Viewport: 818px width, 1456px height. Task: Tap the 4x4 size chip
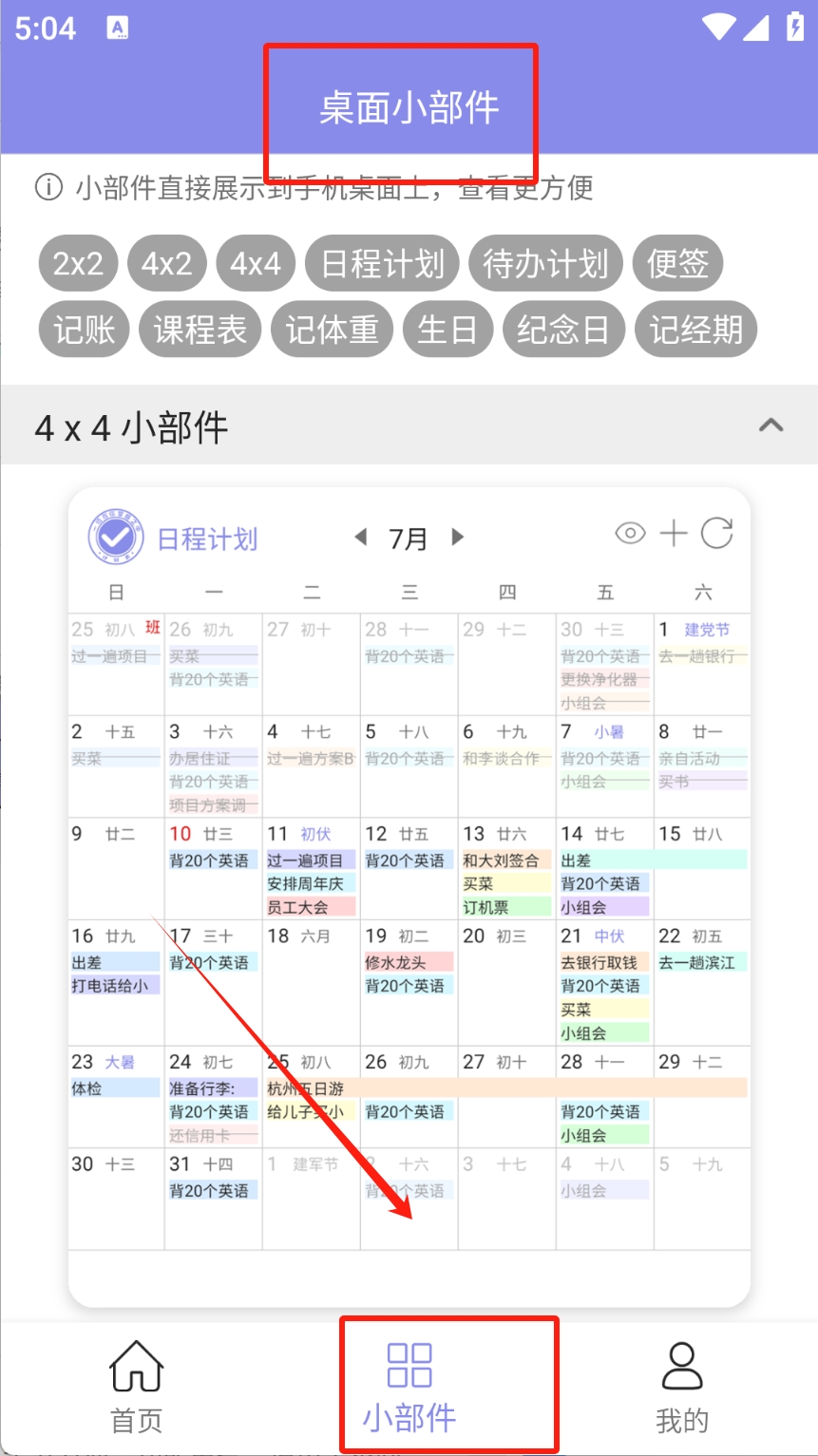[x=256, y=263]
